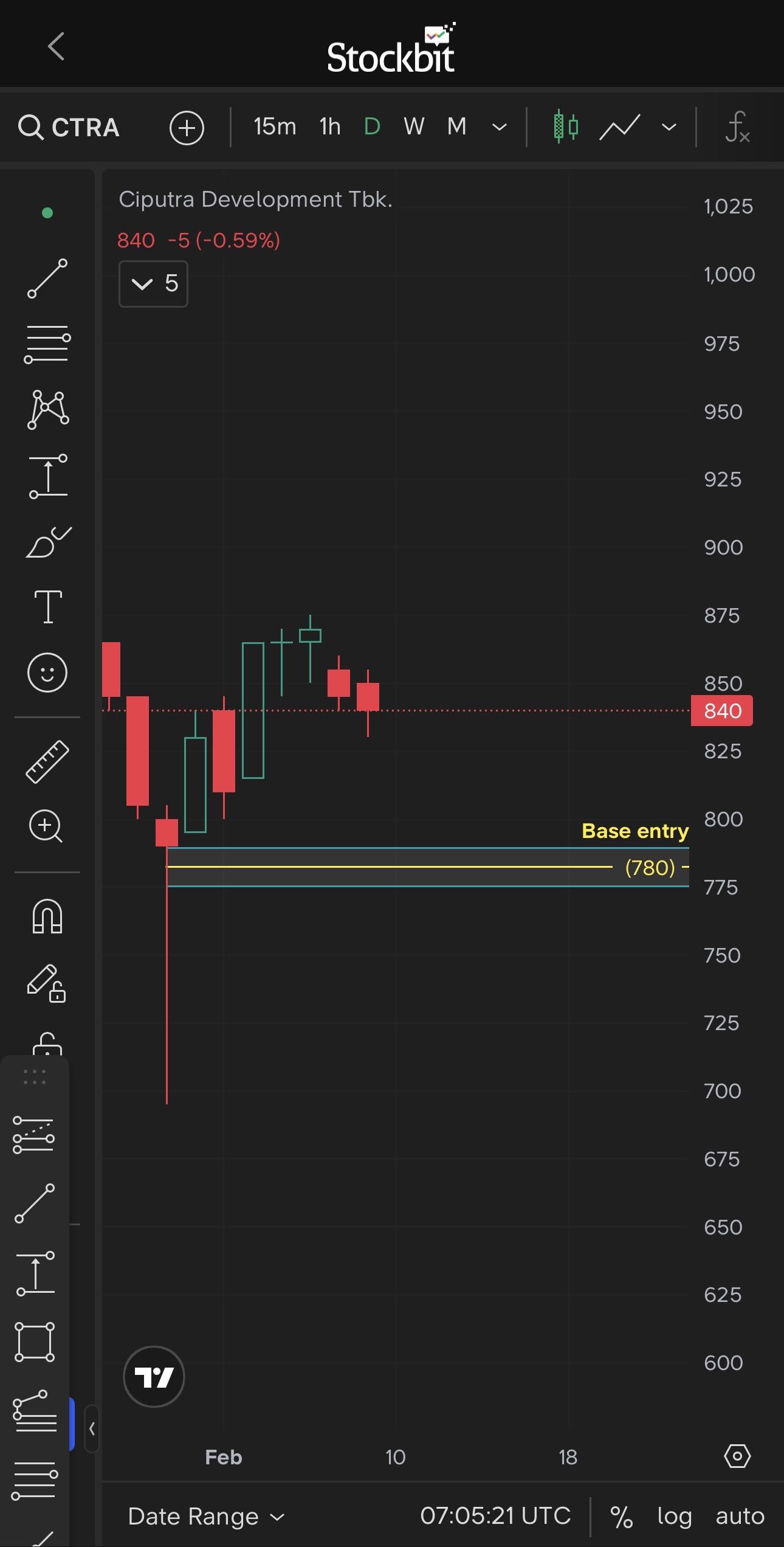
Task: Switch to the 1h timeframe
Action: click(330, 126)
